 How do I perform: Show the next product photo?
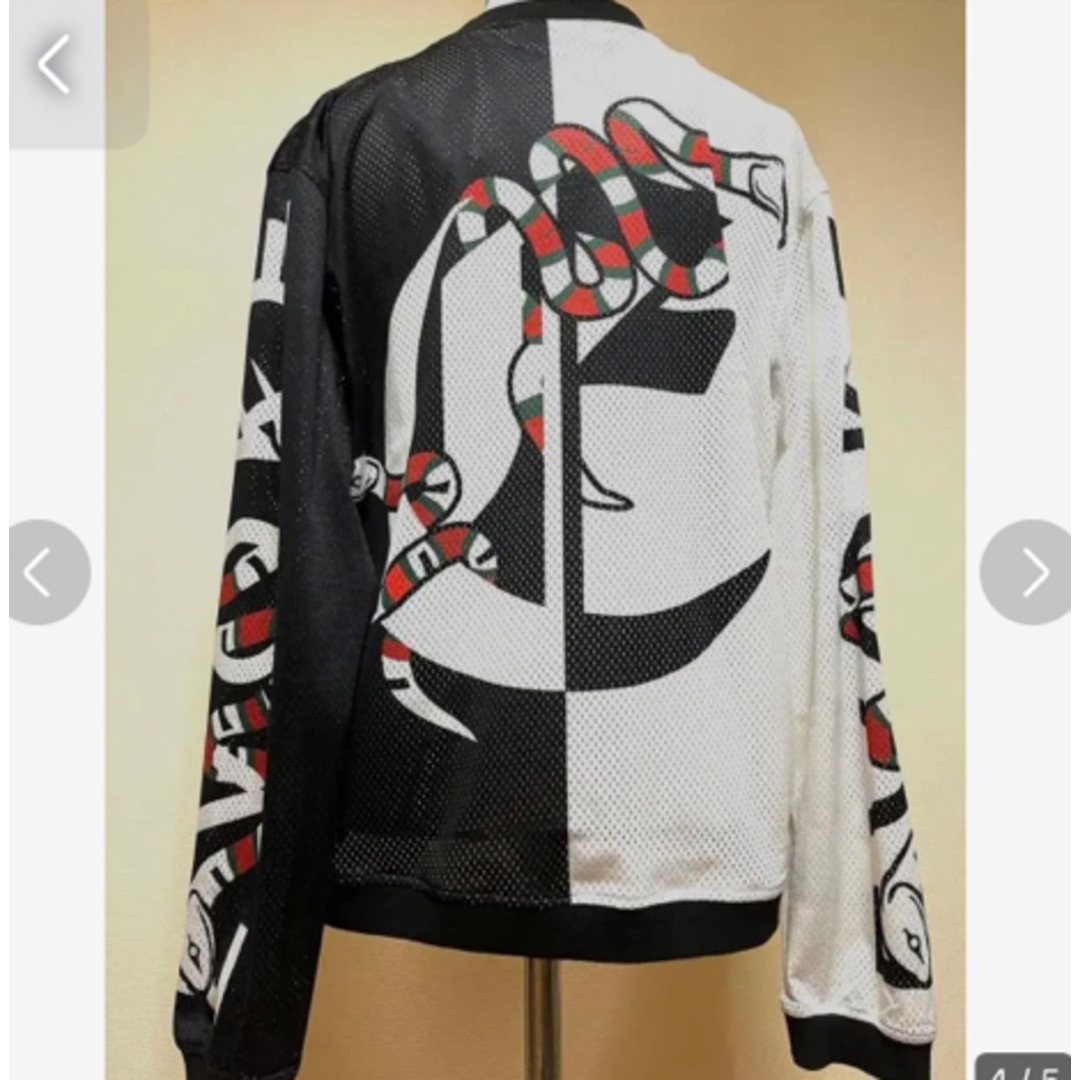(1031, 572)
